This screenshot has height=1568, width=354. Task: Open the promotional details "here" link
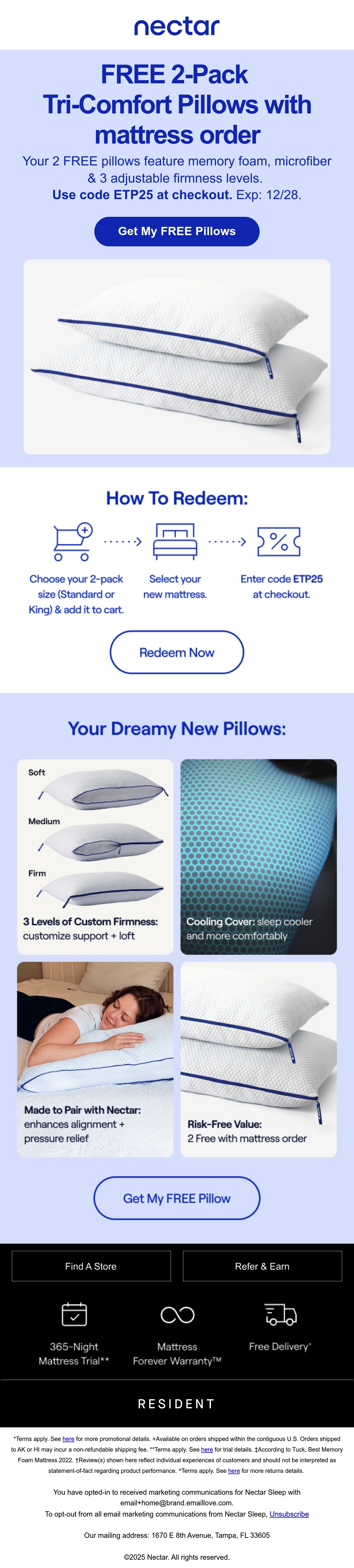(68, 1439)
